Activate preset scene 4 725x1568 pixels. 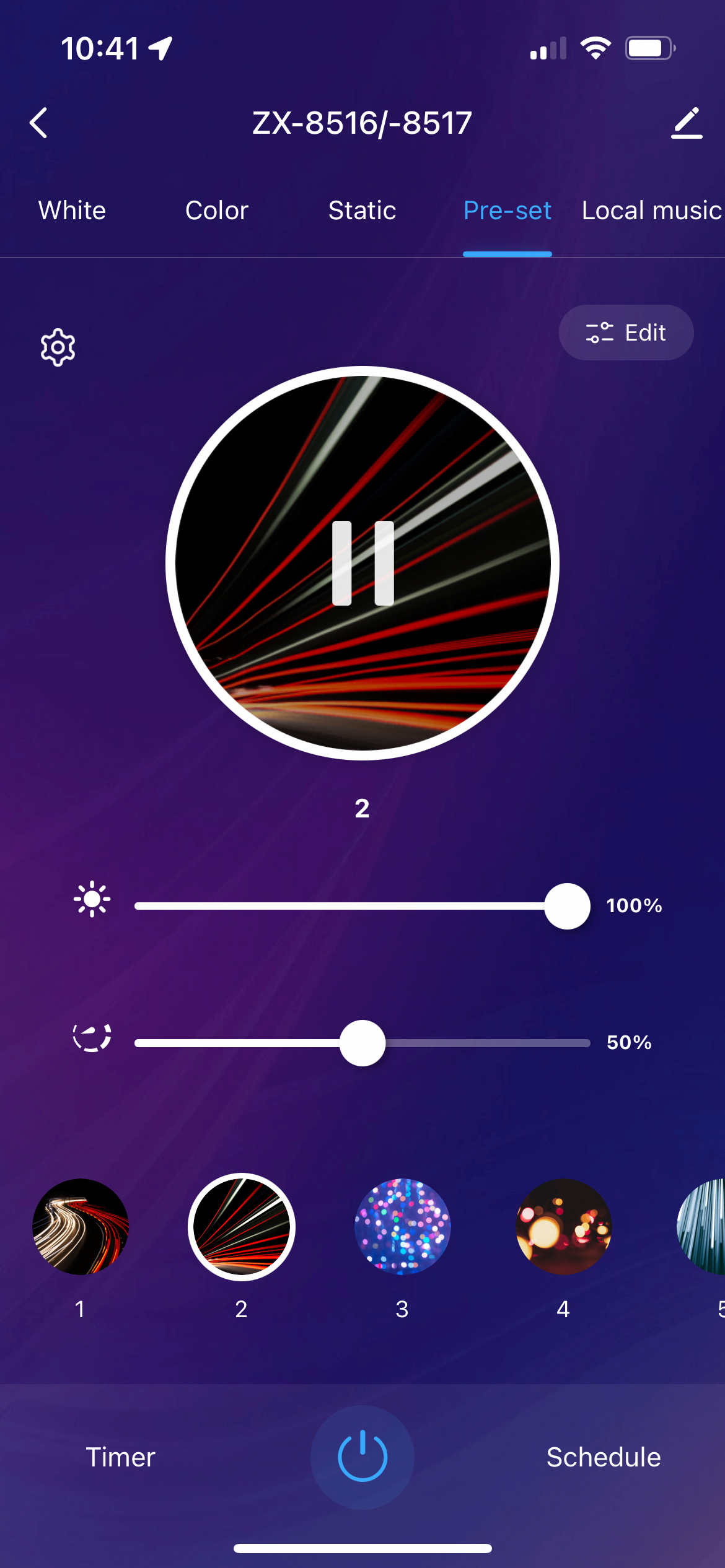pos(564,1227)
